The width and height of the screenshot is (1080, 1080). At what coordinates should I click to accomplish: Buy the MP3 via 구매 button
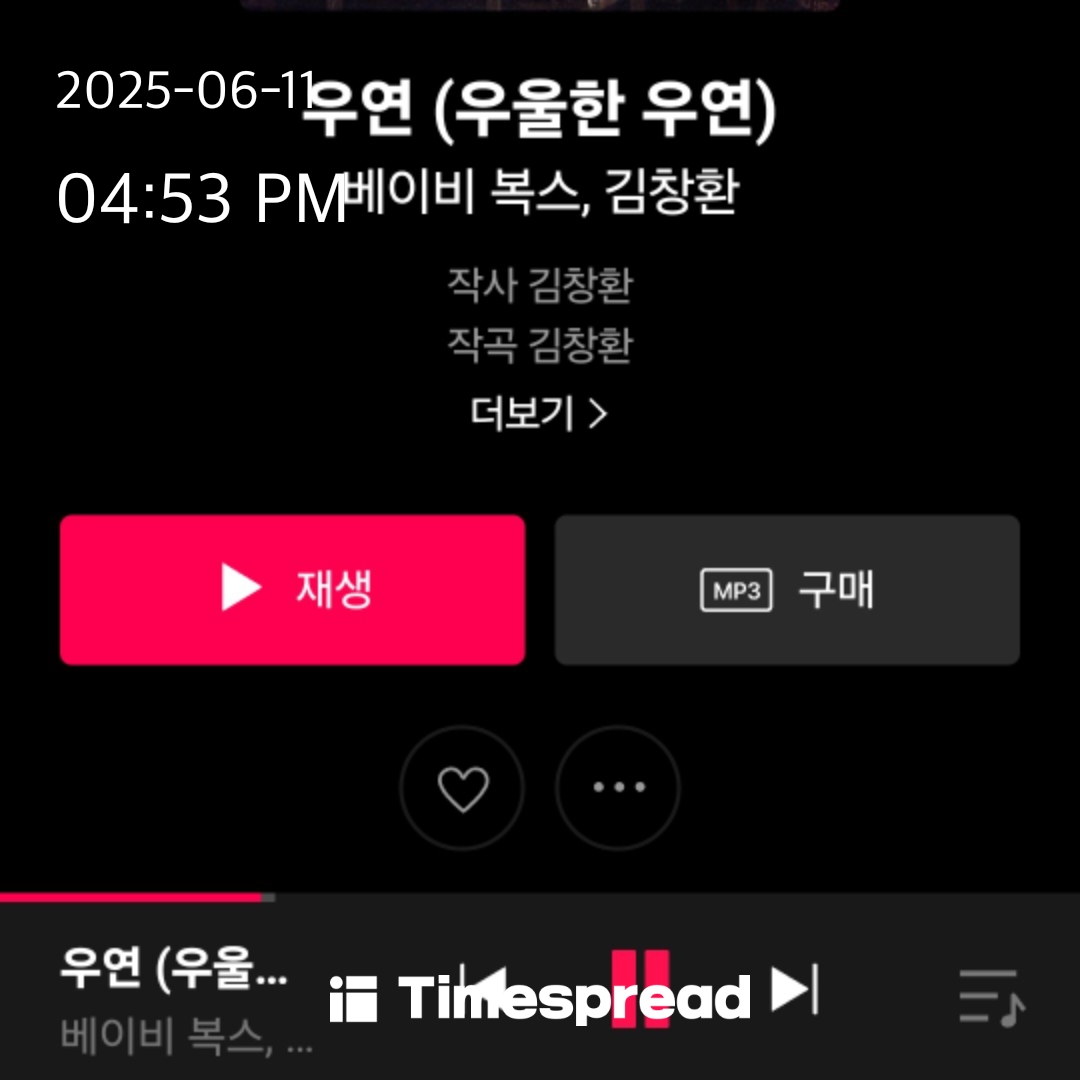787,590
